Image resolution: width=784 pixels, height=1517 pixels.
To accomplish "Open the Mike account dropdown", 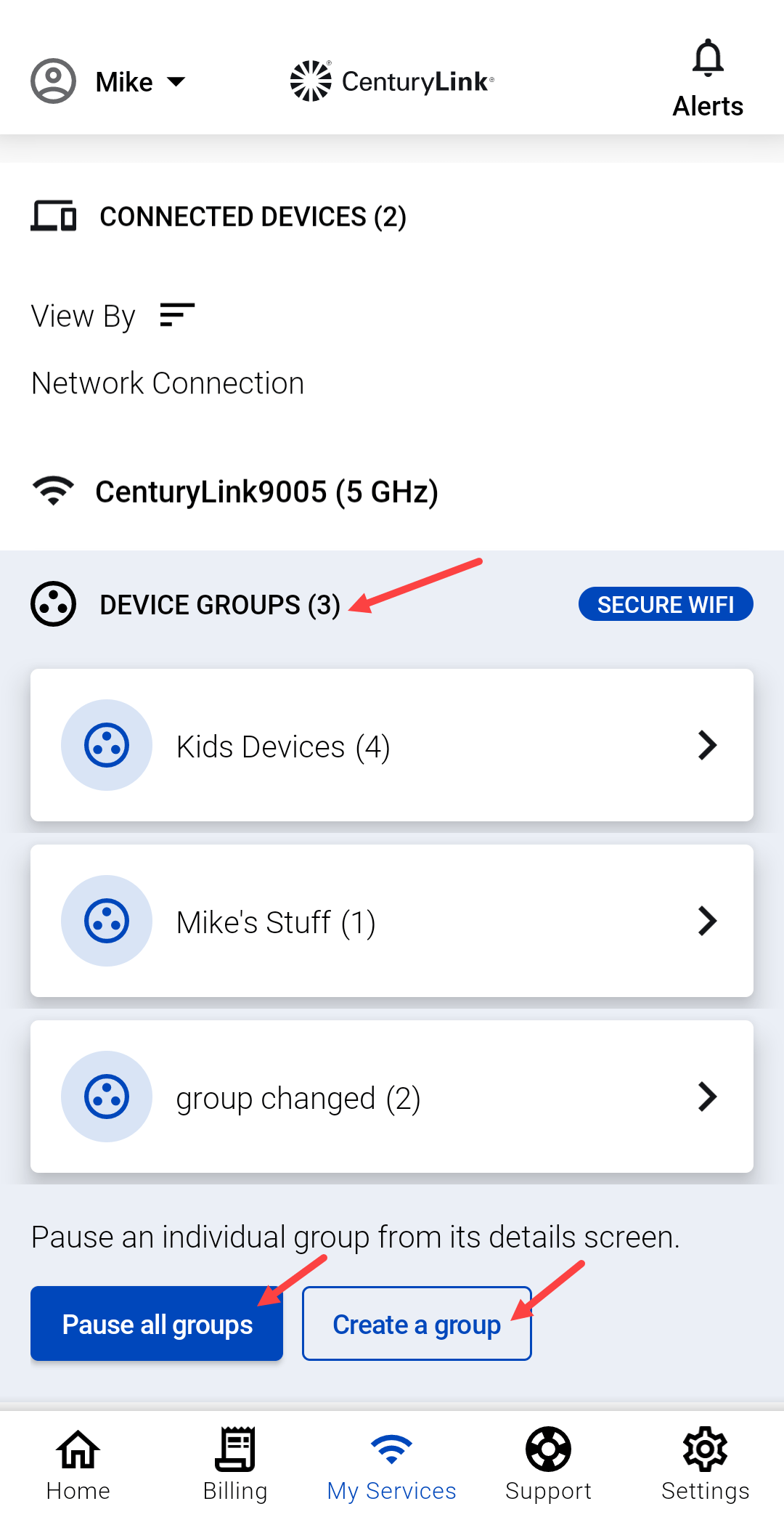I will (x=109, y=81).
